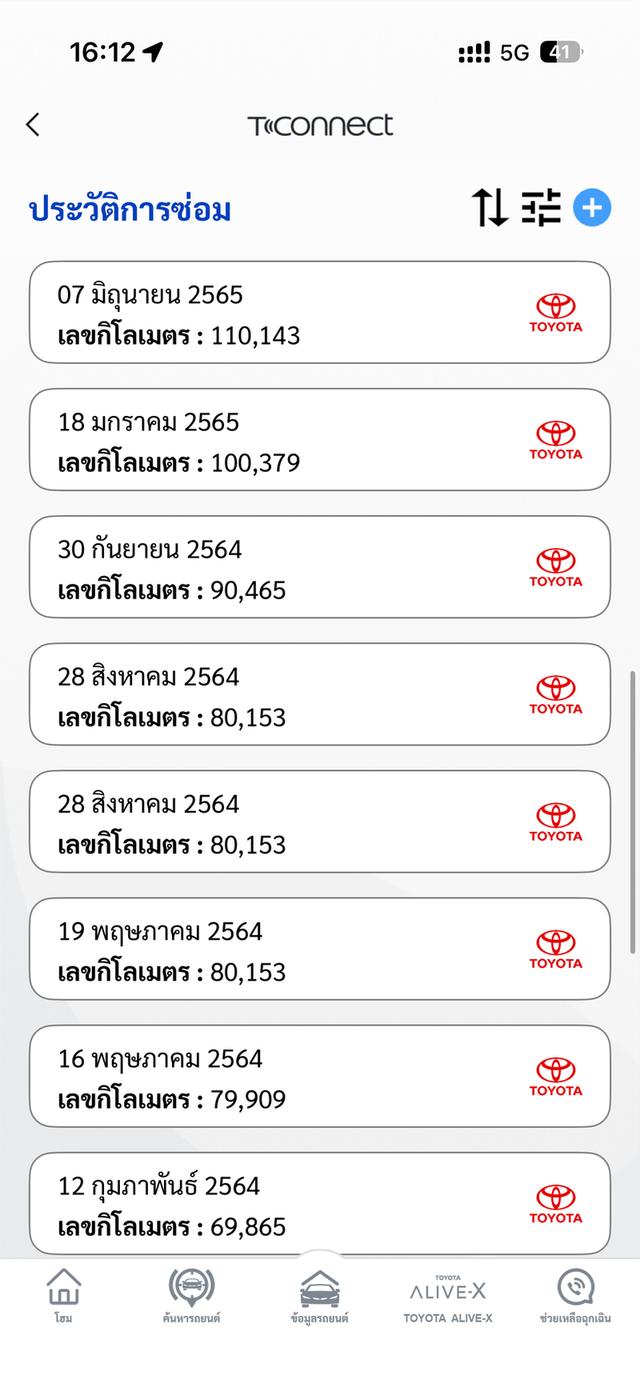This screenshot has height=1391, width=640.
Task: Open the filter options for repair history
Action: click(x=541, y=208)
